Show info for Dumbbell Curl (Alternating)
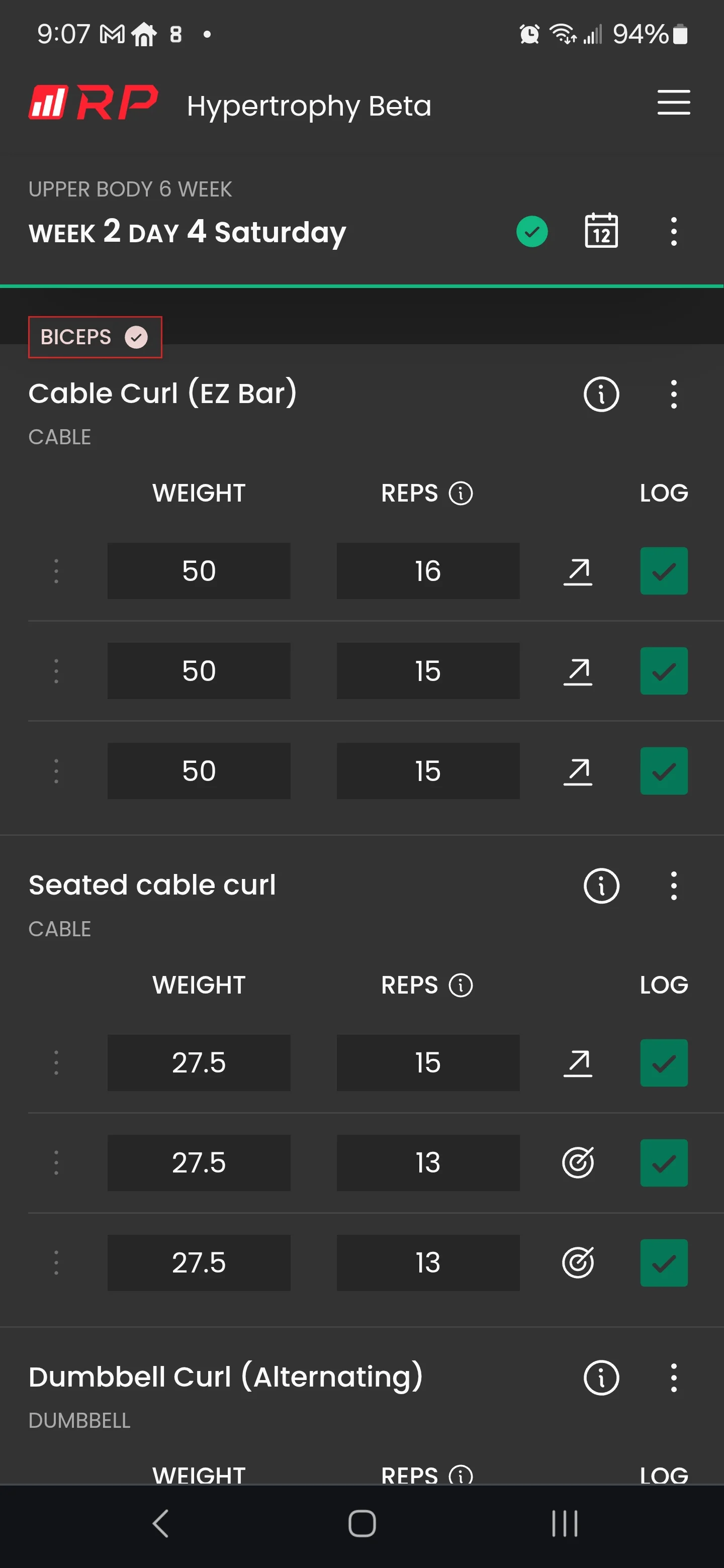 click(601, 1378)
